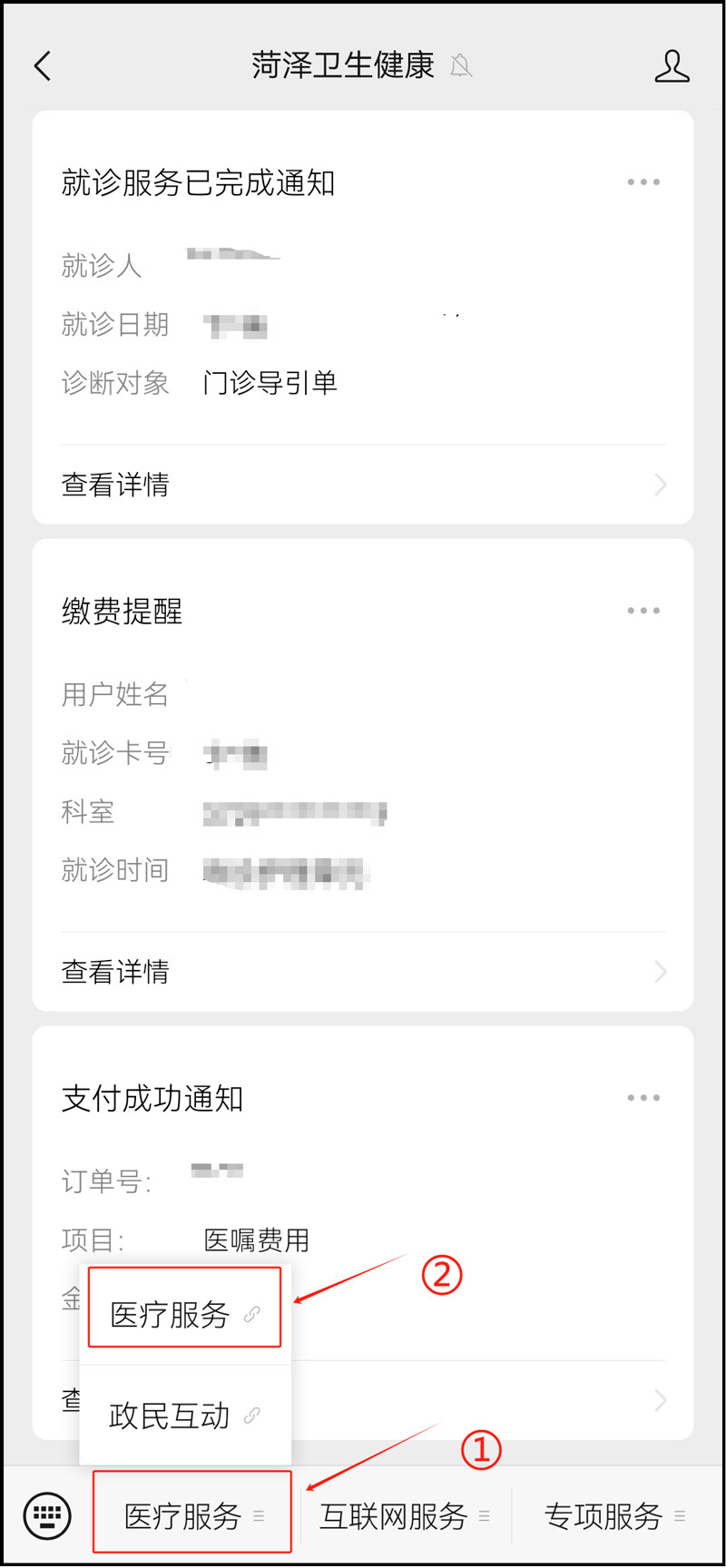
Task: Expand the 互联网服务 bottom menu
Action: pos(404,1515)
